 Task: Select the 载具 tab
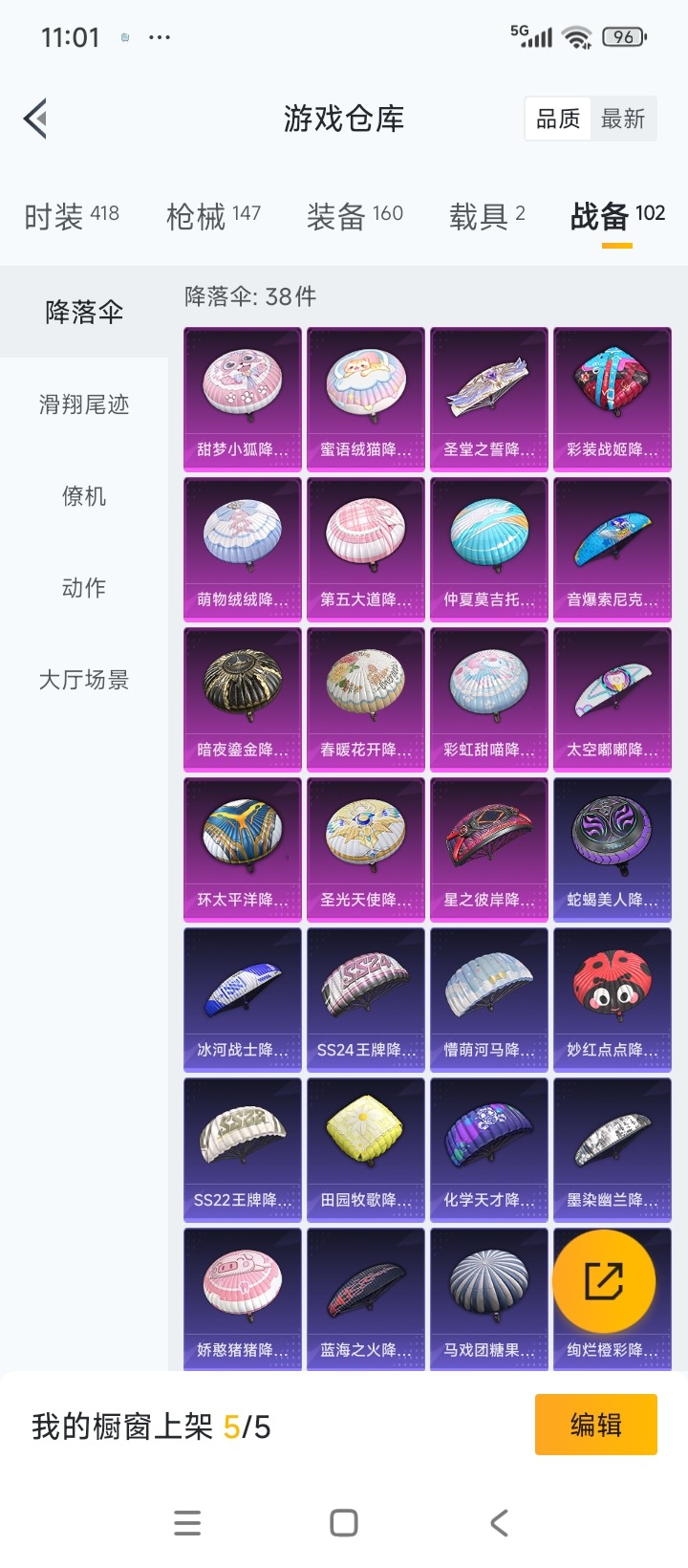[x=486, y=216]
